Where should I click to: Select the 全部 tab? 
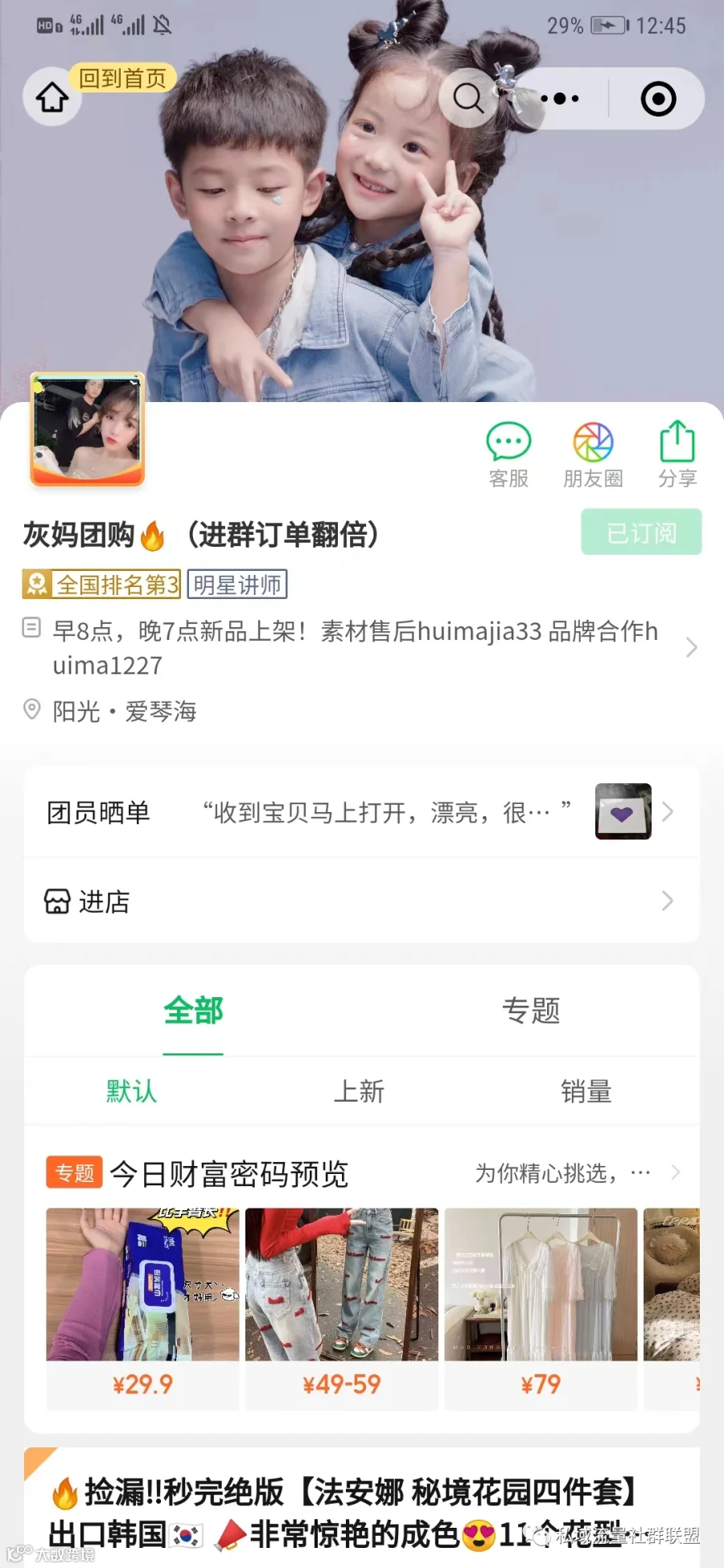pyautogui.click(x=193, y=1011)
